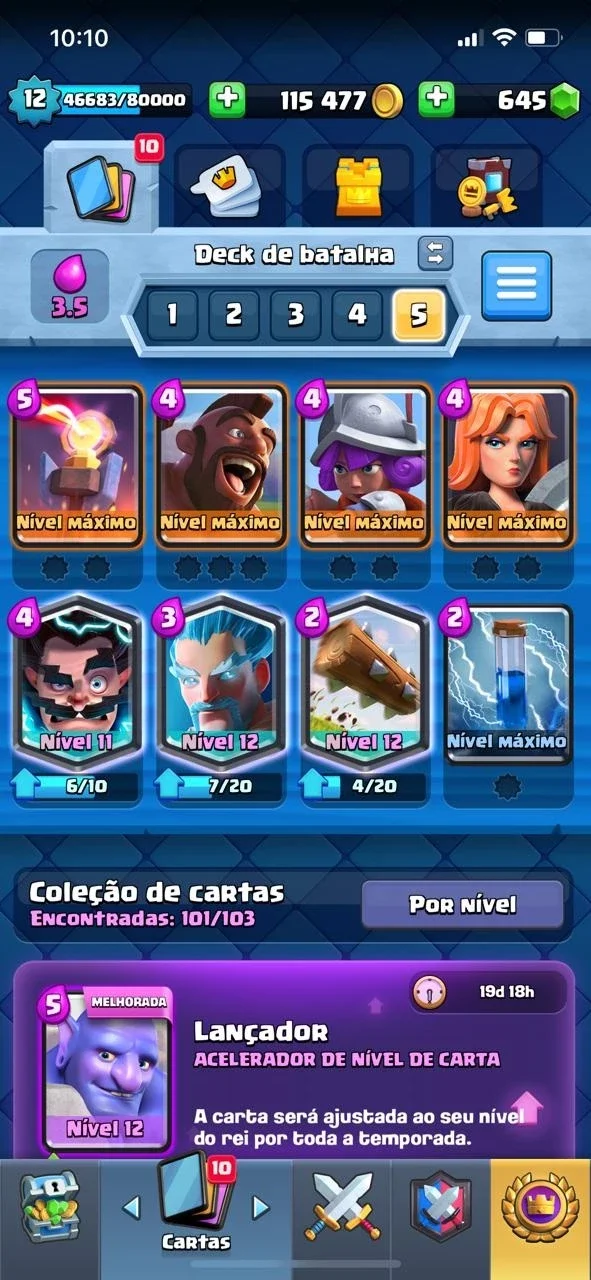Select deck slot 1
Viewport: 591px width, 1280px height.
coord(171,316)
